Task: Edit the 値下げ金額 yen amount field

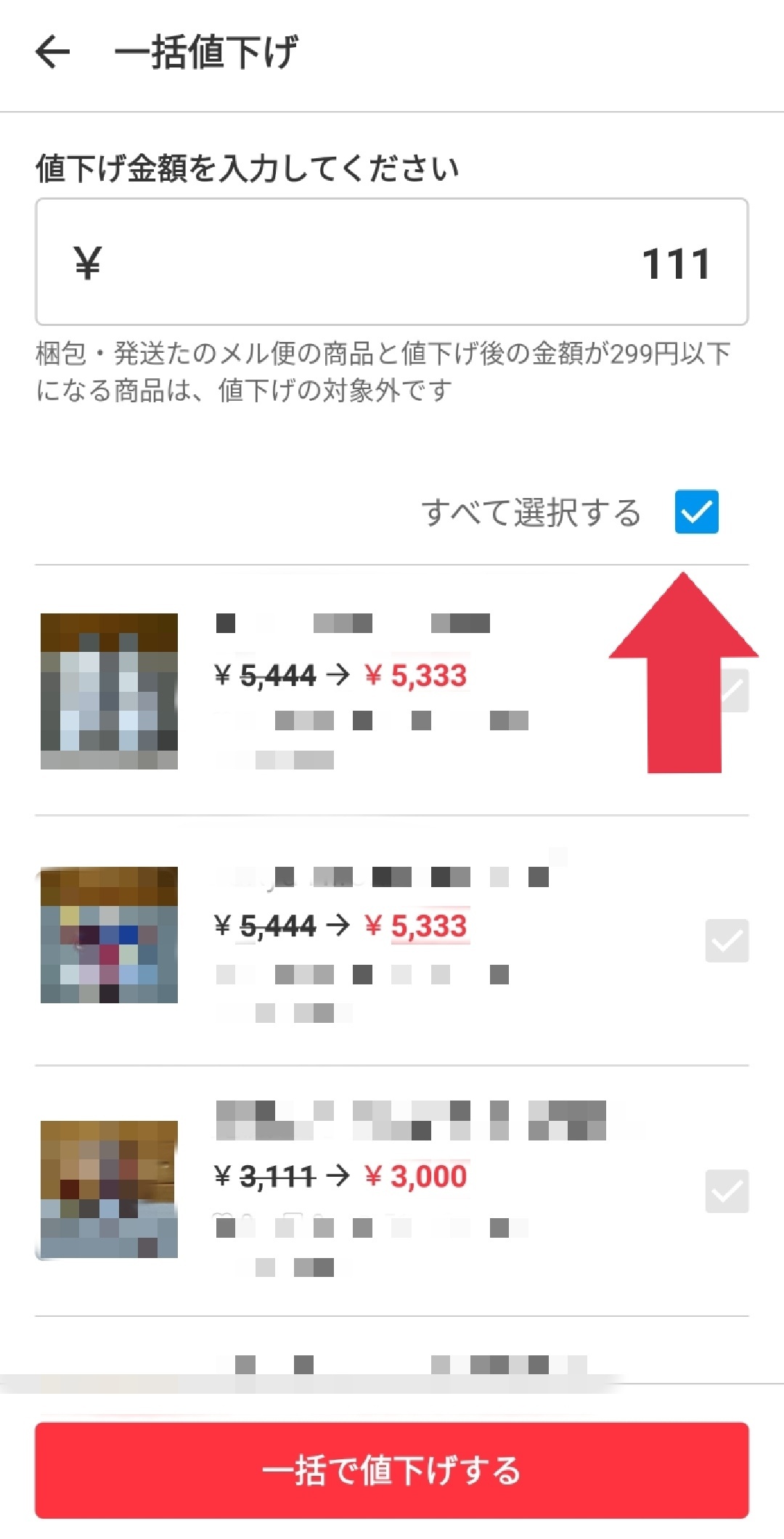Action: (x=392, y=262)
